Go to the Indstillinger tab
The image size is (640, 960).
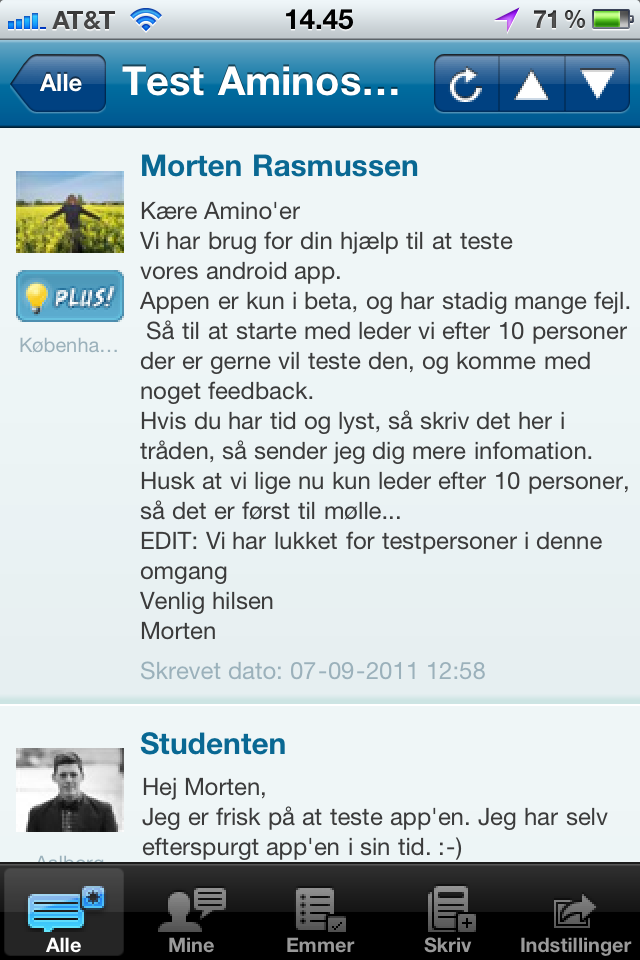pyautogui.click(x=576, y=914)
